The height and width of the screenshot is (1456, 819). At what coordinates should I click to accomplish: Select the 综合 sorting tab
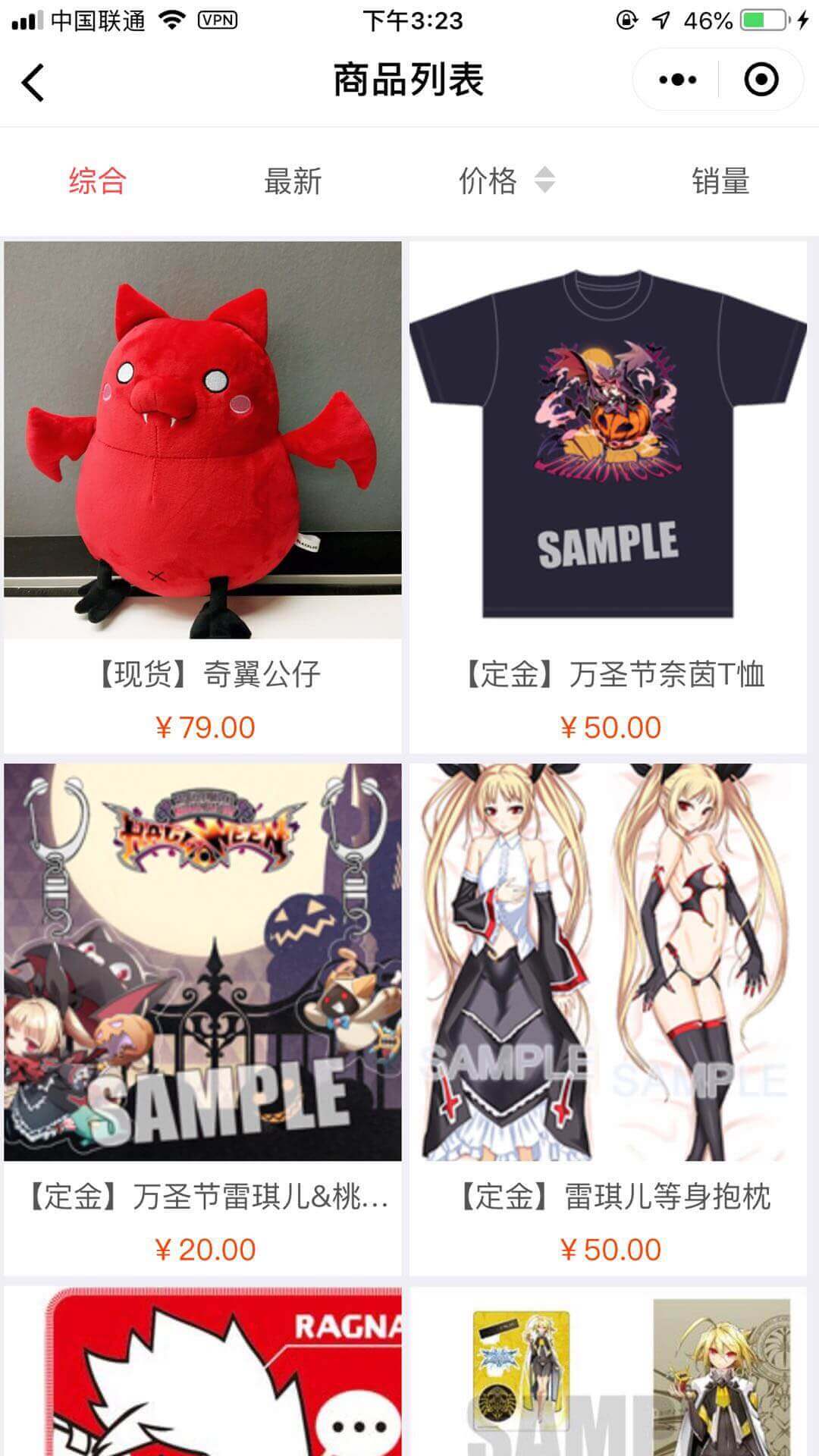(97, 181)
